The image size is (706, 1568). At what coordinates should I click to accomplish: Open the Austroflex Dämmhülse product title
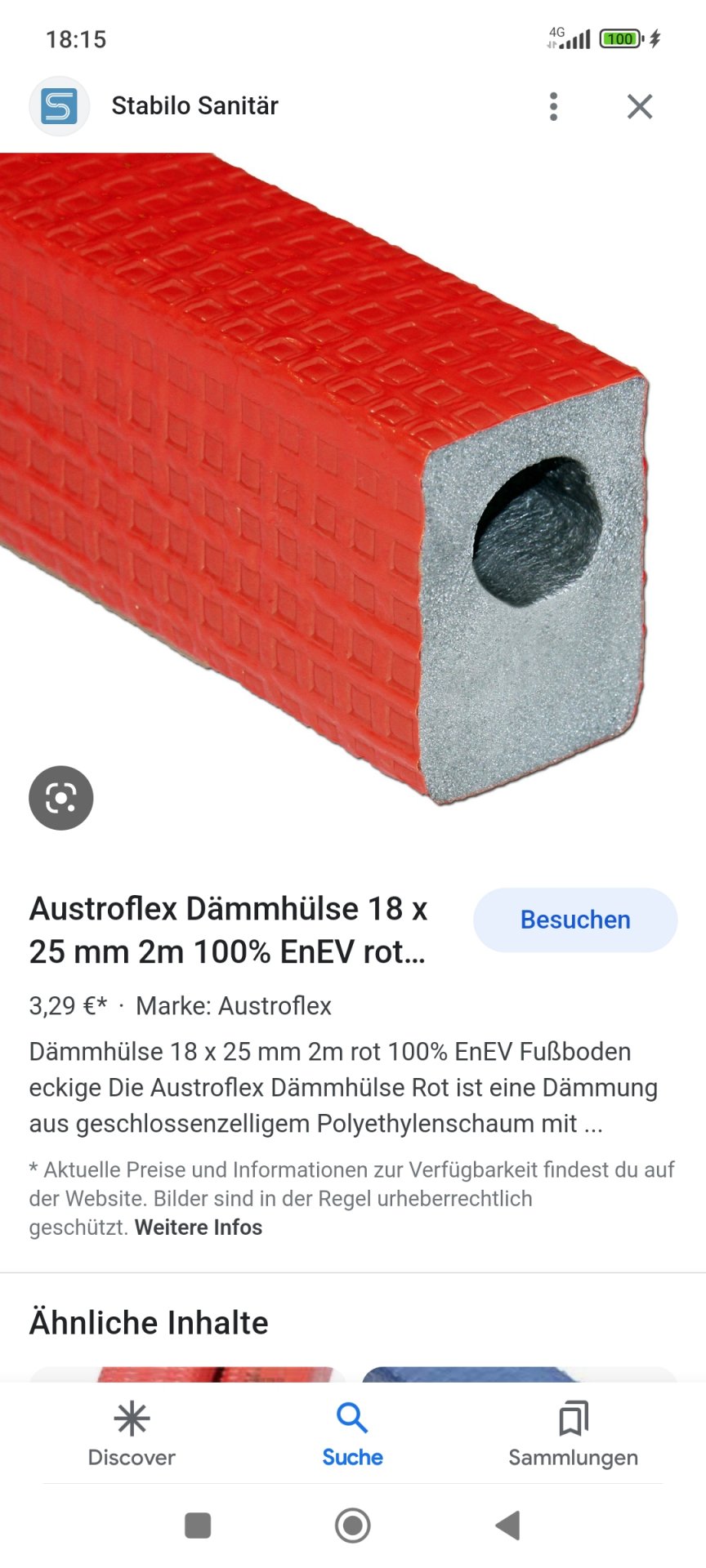tap(229, 930)
